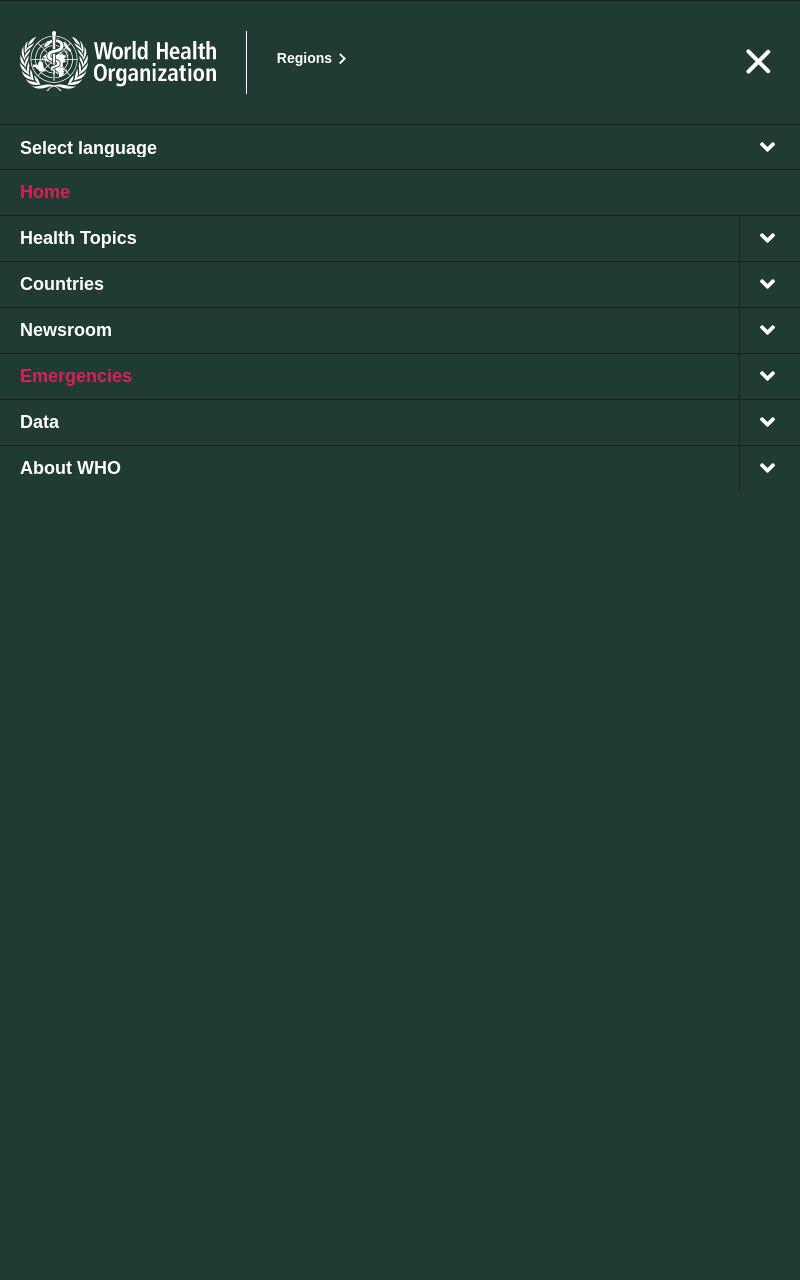Open the Health Topics page
Viewport: 800px width, 1280px height.
pyautogui.click(x=78, y=238)
